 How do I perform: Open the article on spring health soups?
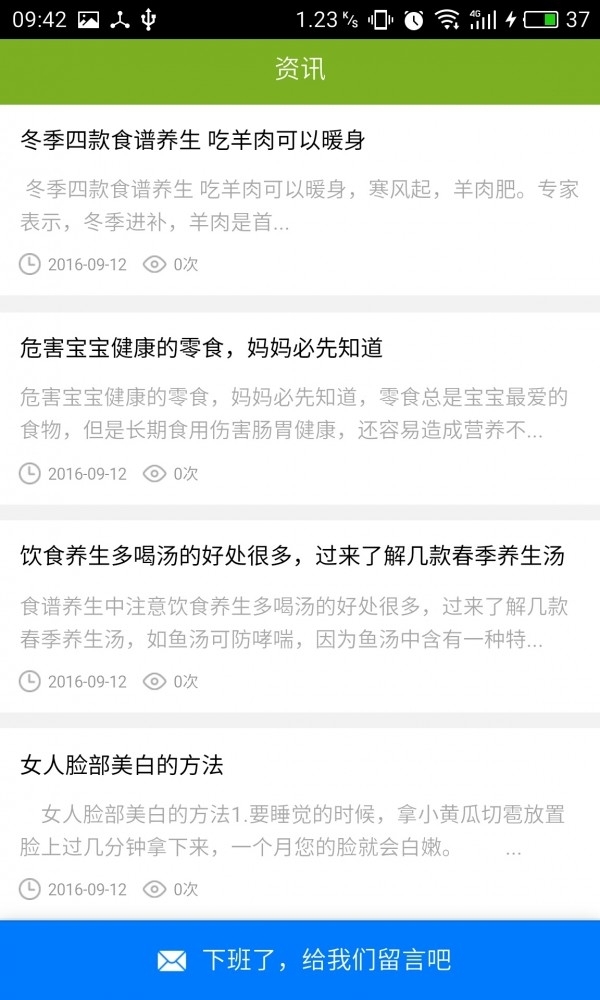[x=292, y=557]
